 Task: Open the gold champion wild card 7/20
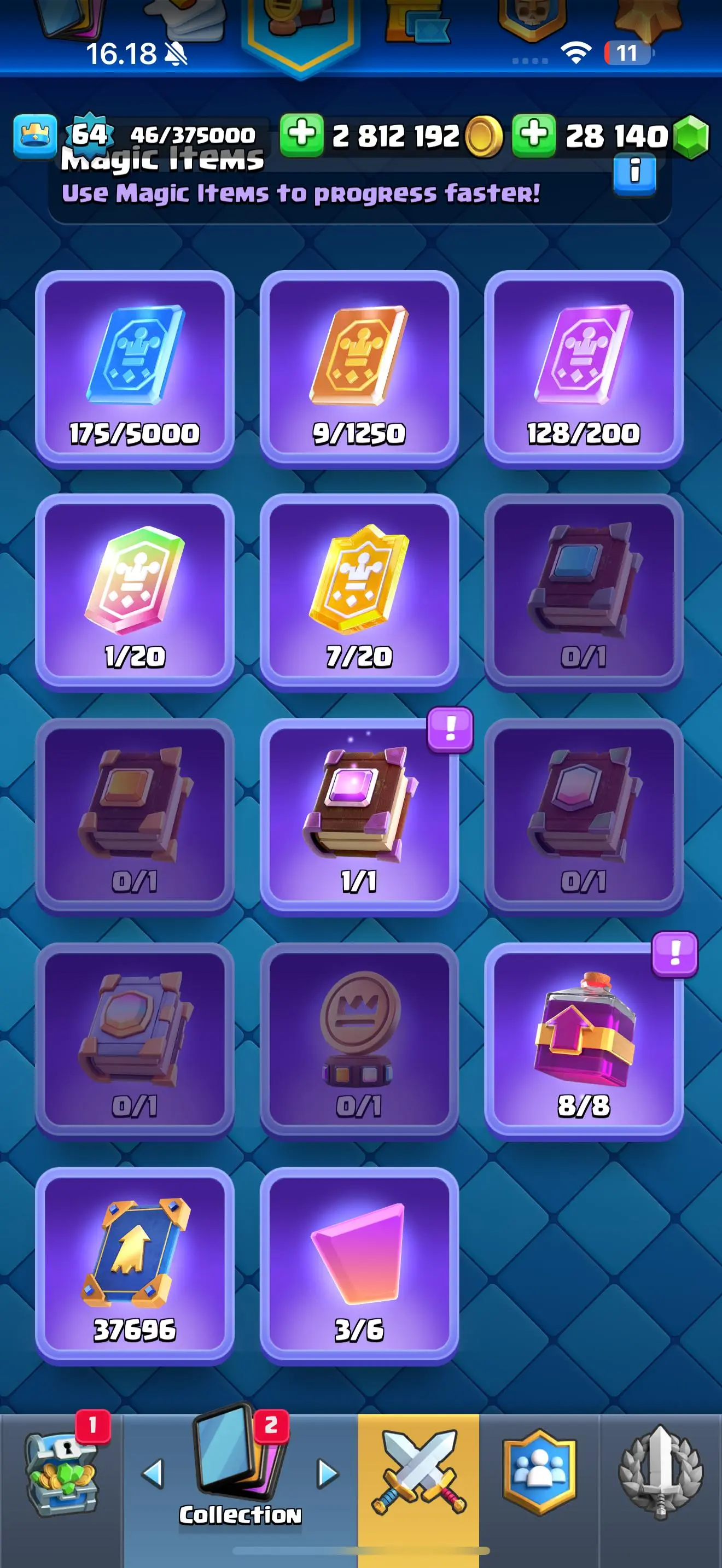tap(359, 592)
